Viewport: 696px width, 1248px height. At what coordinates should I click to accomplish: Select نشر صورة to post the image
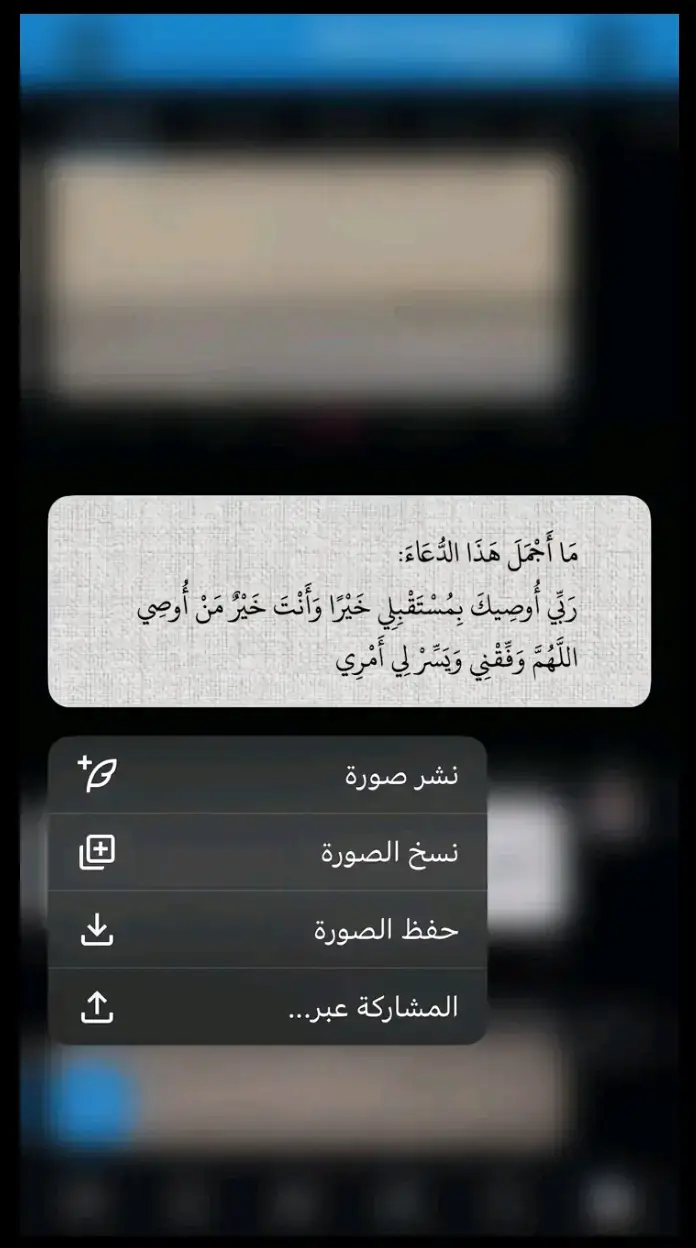click(267, 775)
